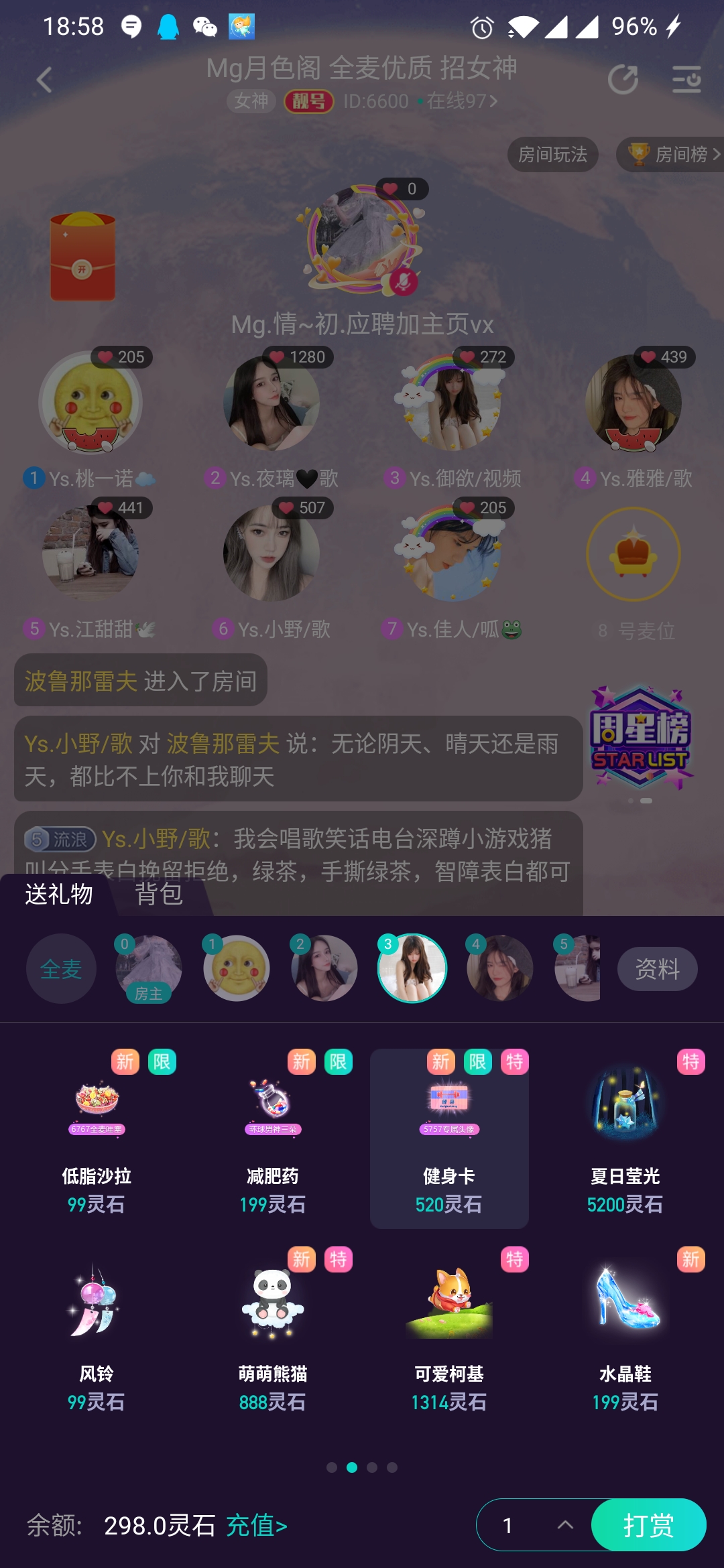Open the red envelope
The height and width of the screenshot is (1568, 724).
(x=83, y=257)
